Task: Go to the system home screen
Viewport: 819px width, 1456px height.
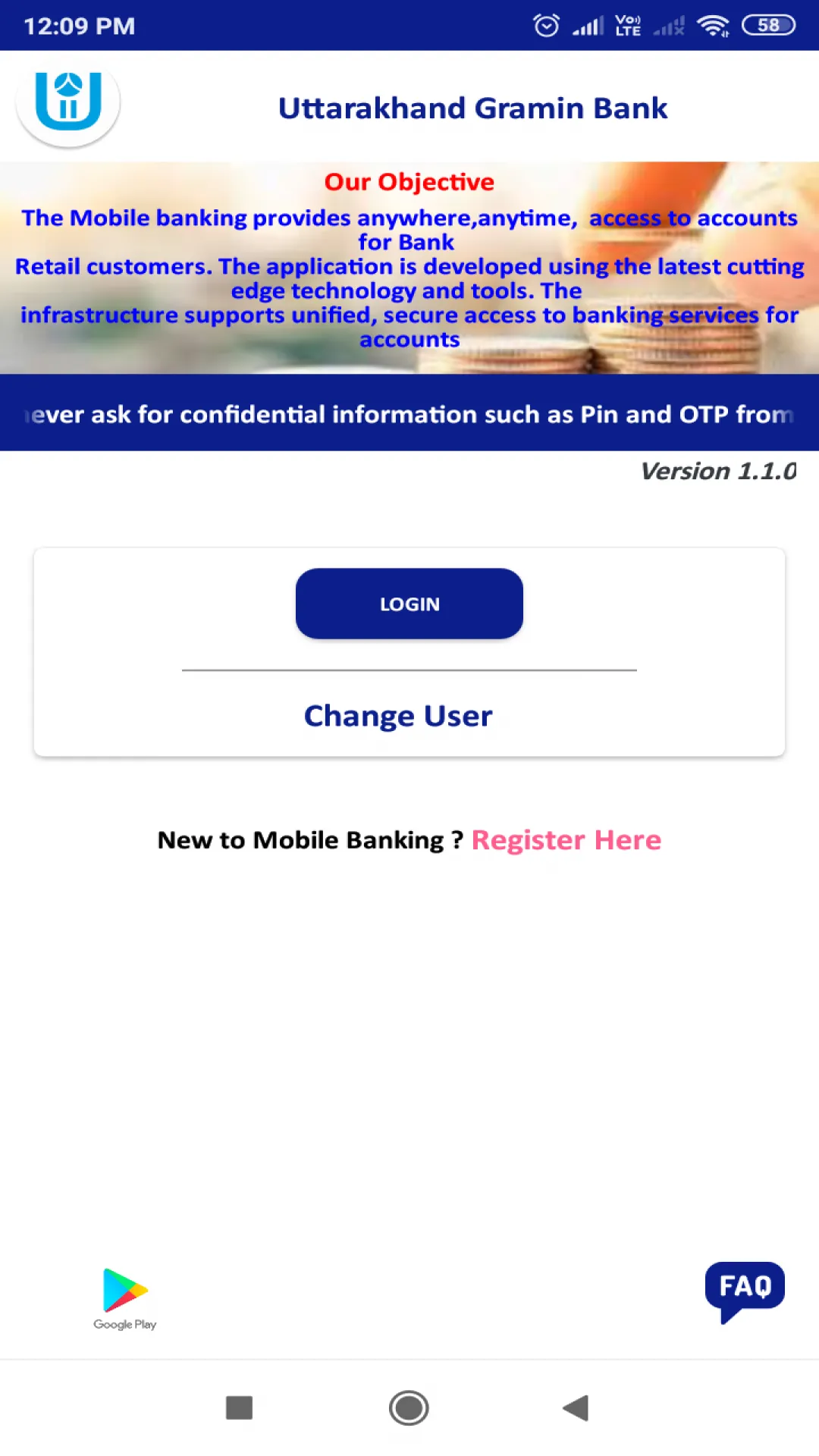Action: (409, 1408)
